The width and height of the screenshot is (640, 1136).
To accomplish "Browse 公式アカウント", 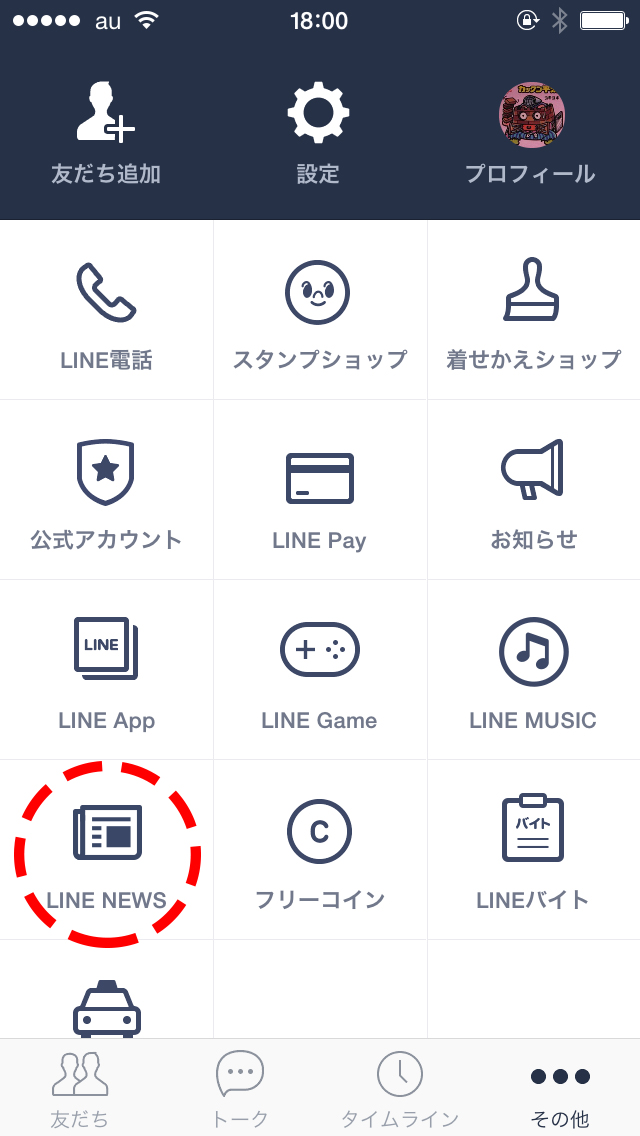I will (x=106, y=491).
